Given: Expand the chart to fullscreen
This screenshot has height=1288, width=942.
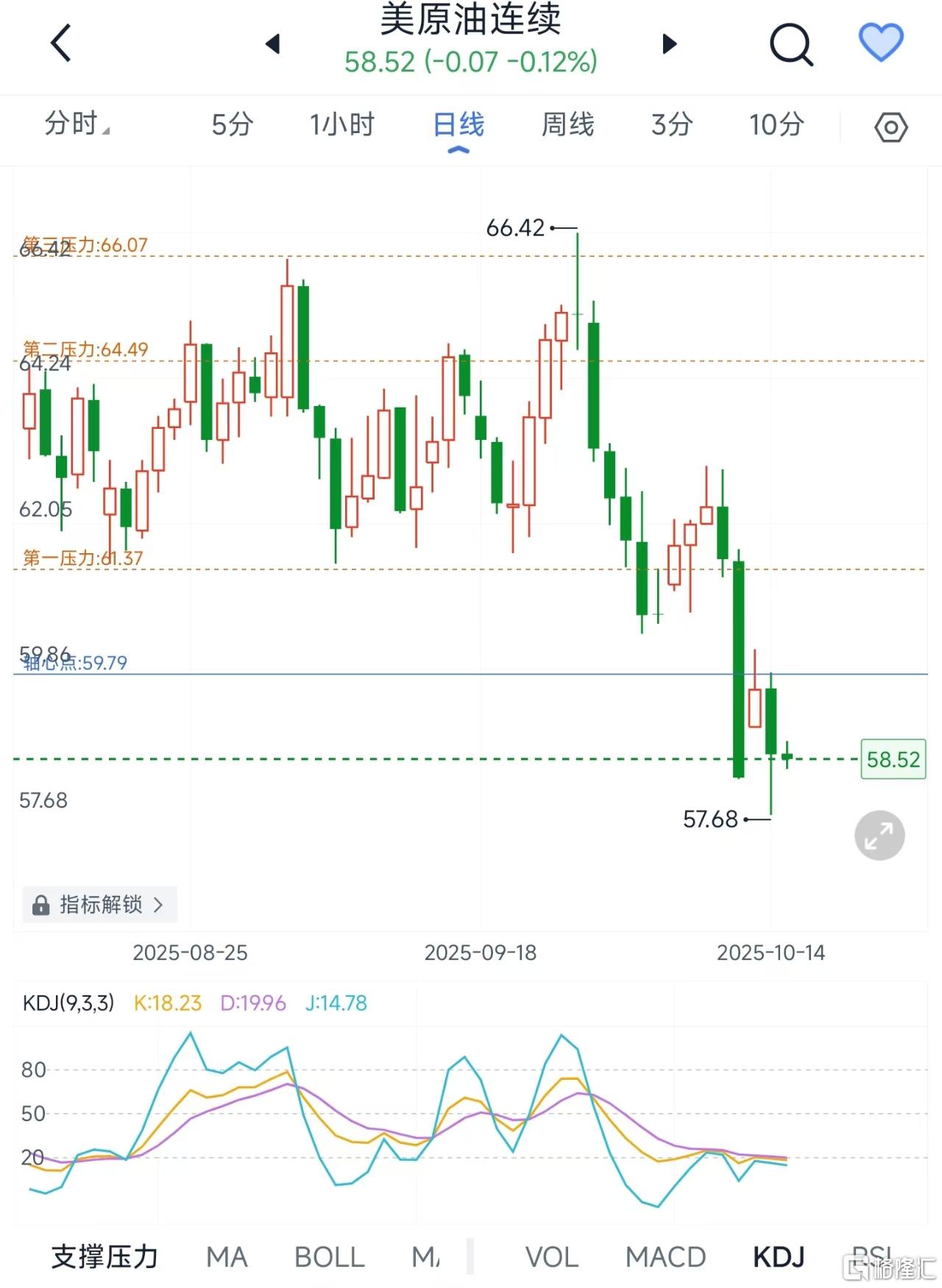Looking at the screenshot, I should pyautogui.click(x=879, y=836).
